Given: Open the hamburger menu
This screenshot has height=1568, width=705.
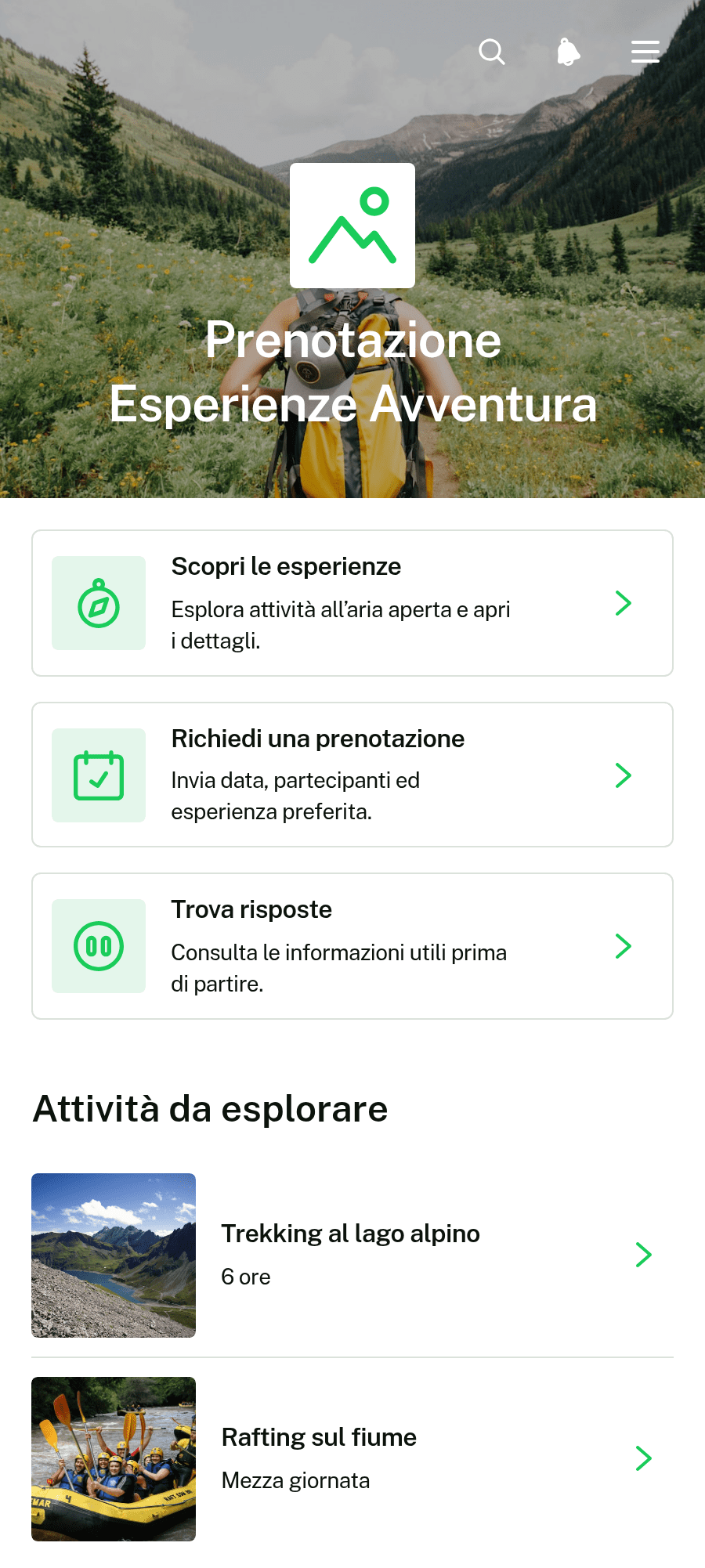Looking at the screenshot, I should [x=645, y=52].
